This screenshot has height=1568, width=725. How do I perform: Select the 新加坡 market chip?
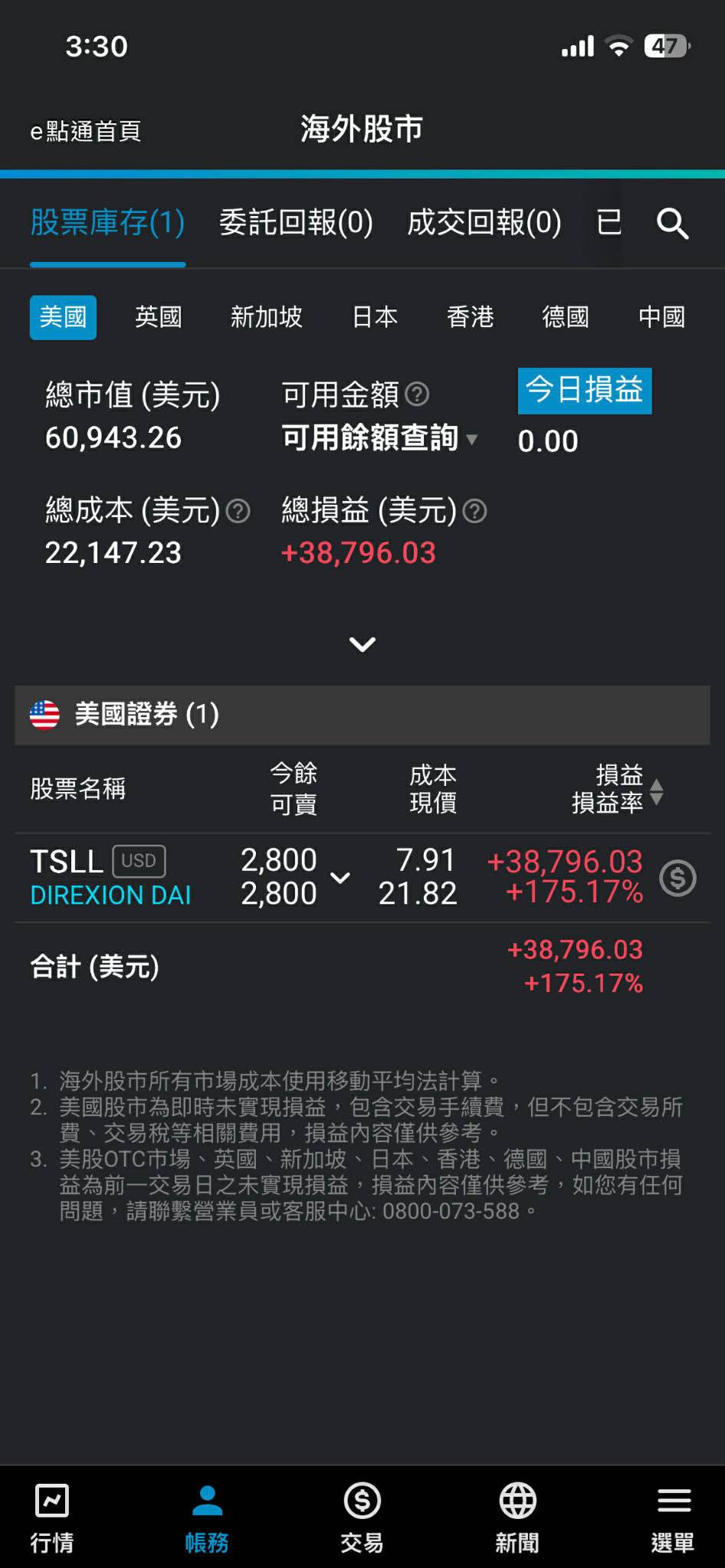tap(267, 317)
